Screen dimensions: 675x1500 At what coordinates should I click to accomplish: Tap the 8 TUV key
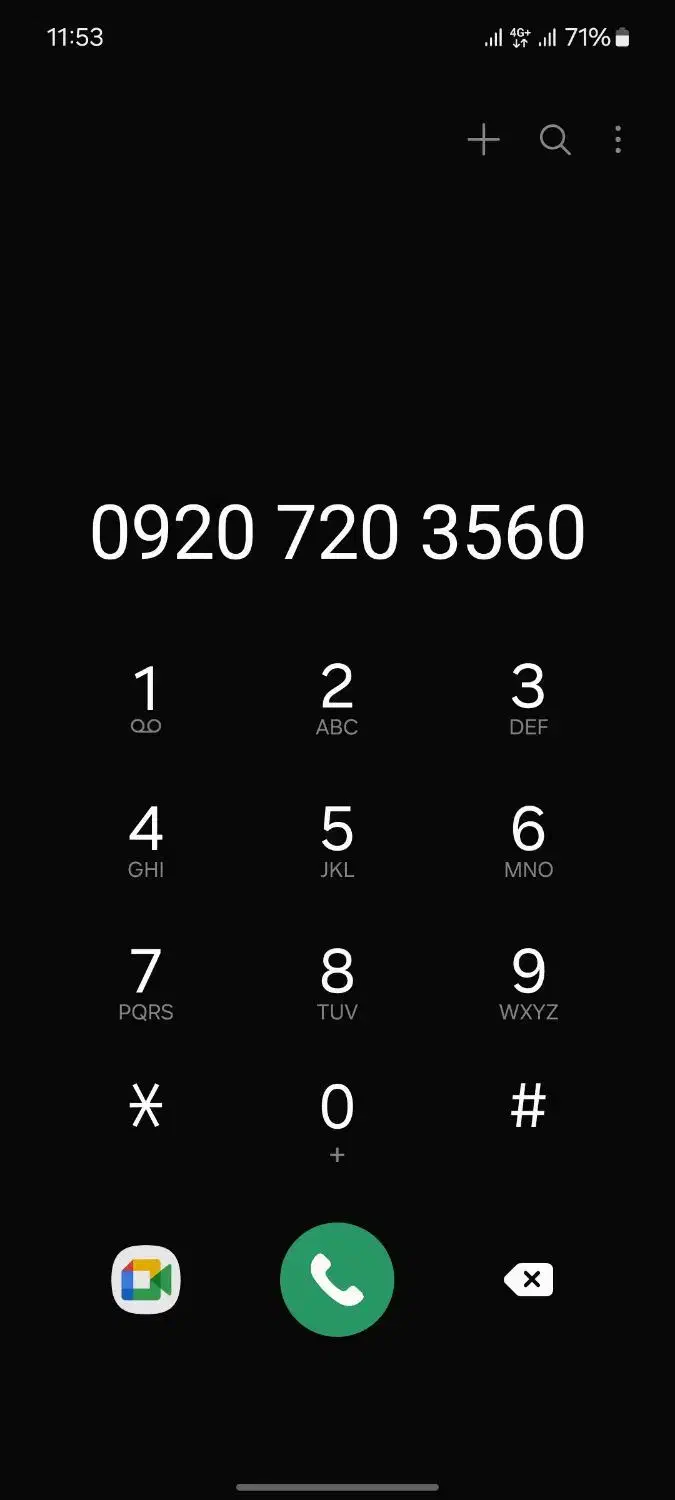[x=337, y=983]
